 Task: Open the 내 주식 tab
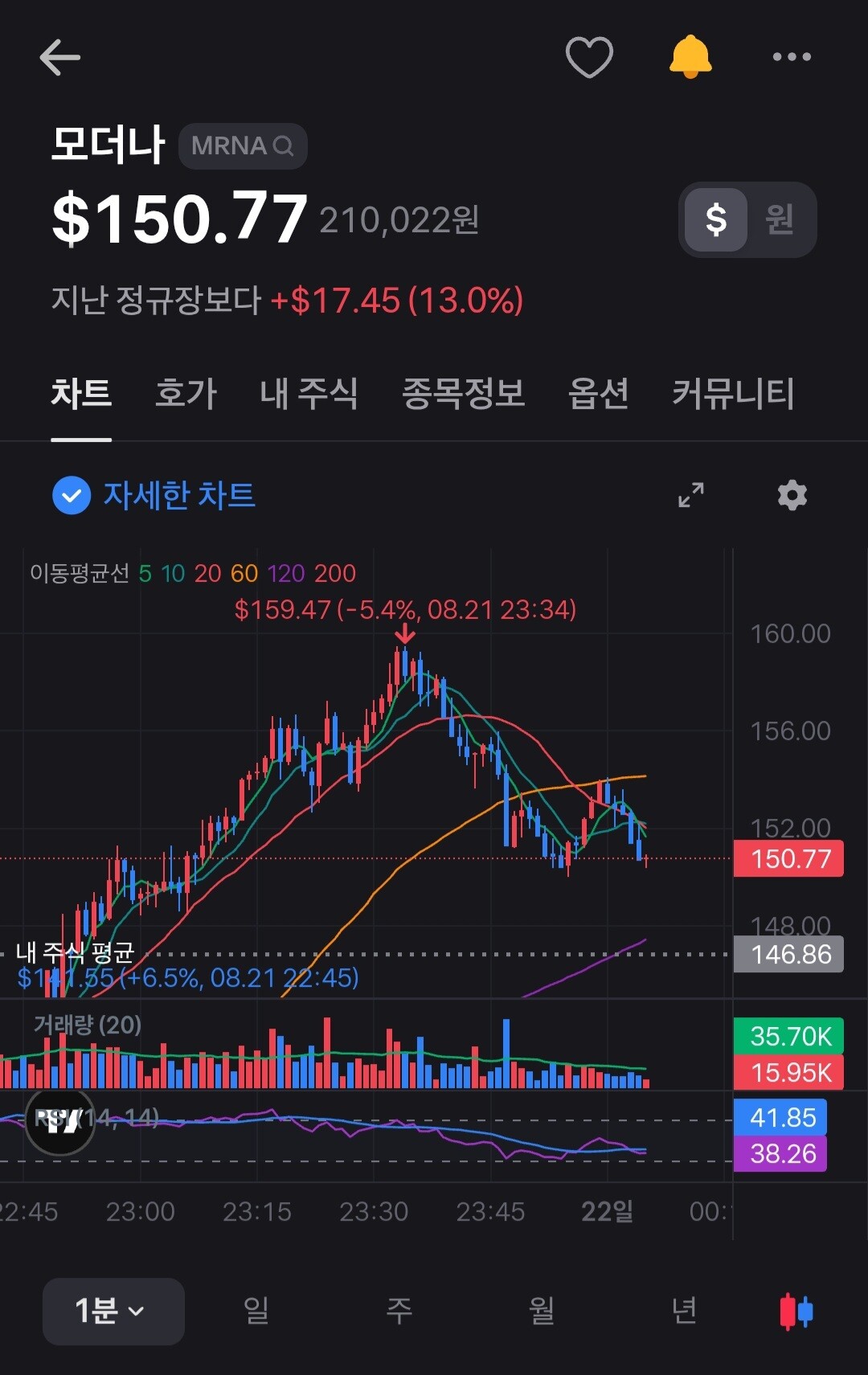tap(309, 394)
